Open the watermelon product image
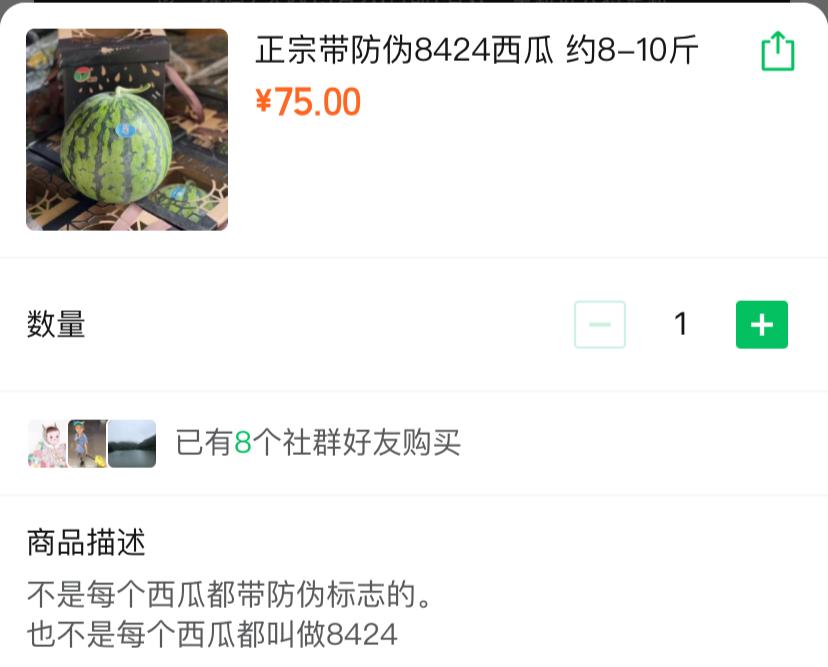 tap(127, 130)
